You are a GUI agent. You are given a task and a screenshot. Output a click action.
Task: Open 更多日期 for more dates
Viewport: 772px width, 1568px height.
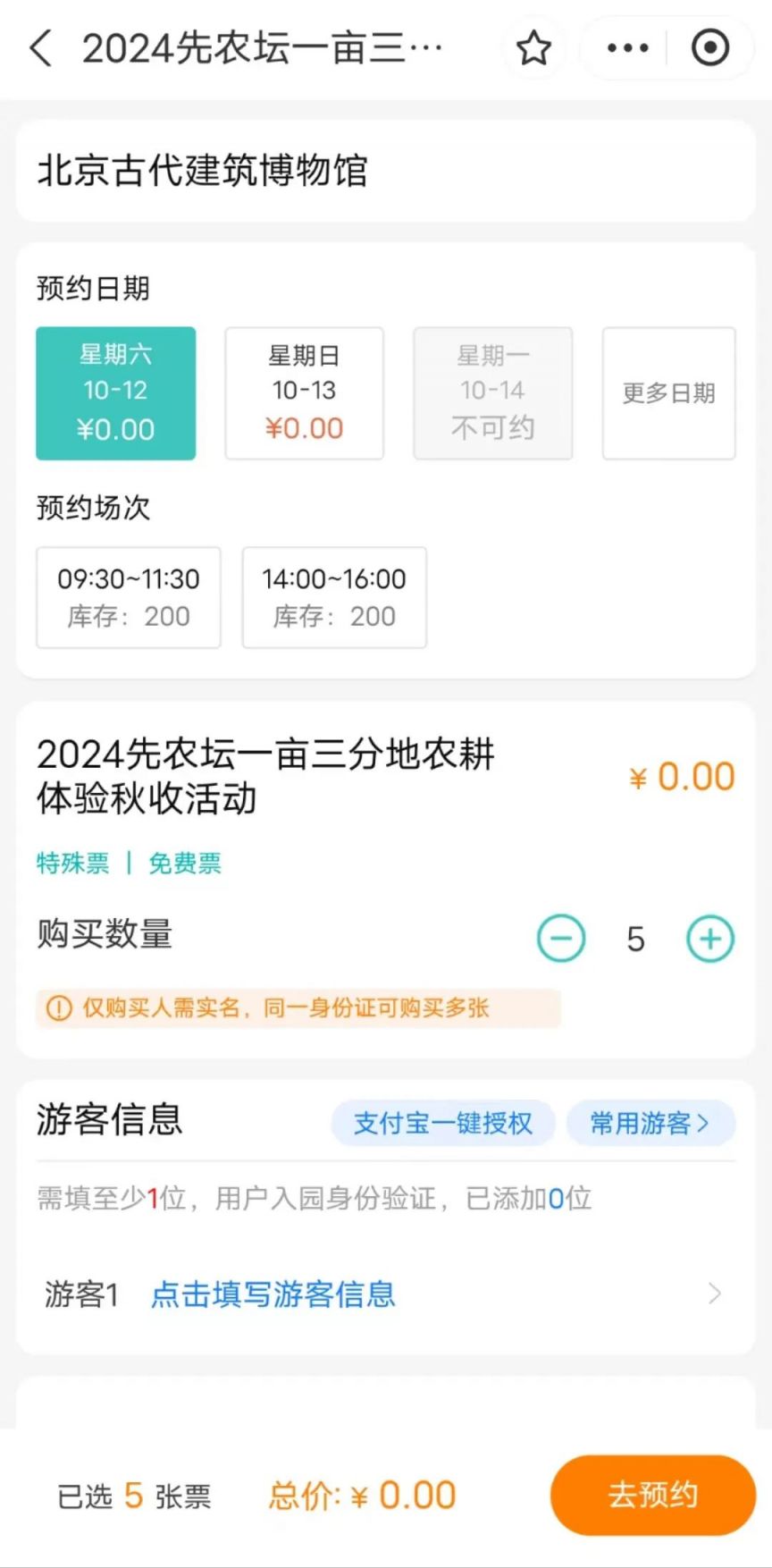669,393
